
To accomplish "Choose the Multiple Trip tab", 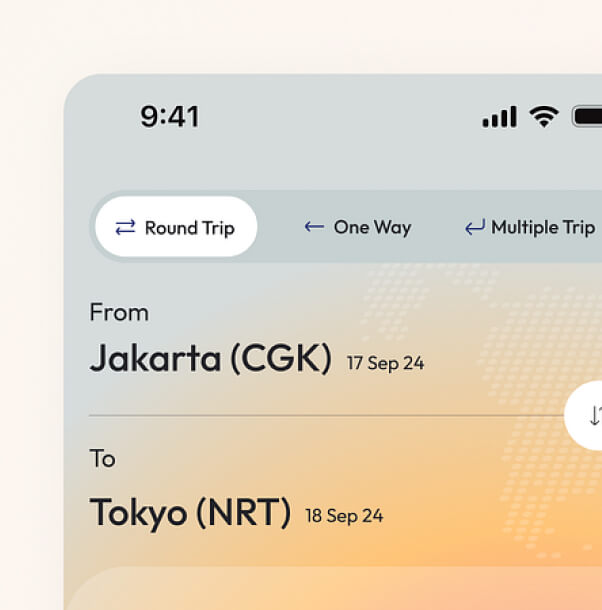I will point(531,228).
